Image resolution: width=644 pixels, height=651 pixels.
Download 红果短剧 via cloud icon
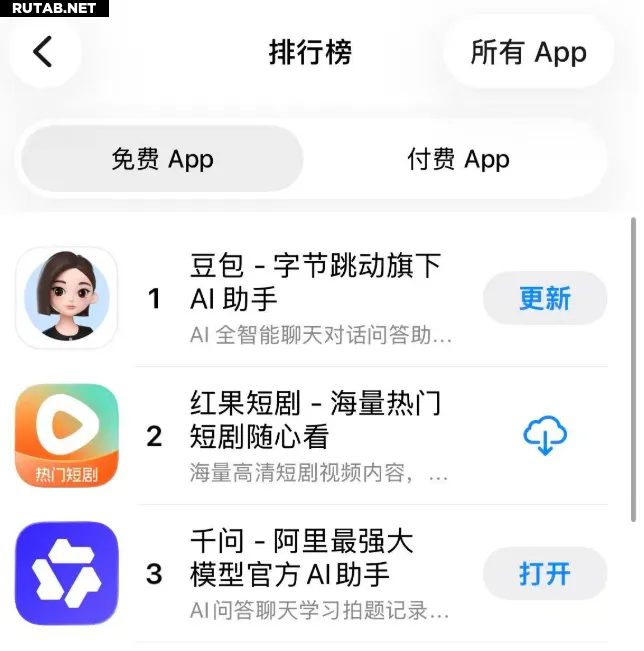click(x=545, y=436)
